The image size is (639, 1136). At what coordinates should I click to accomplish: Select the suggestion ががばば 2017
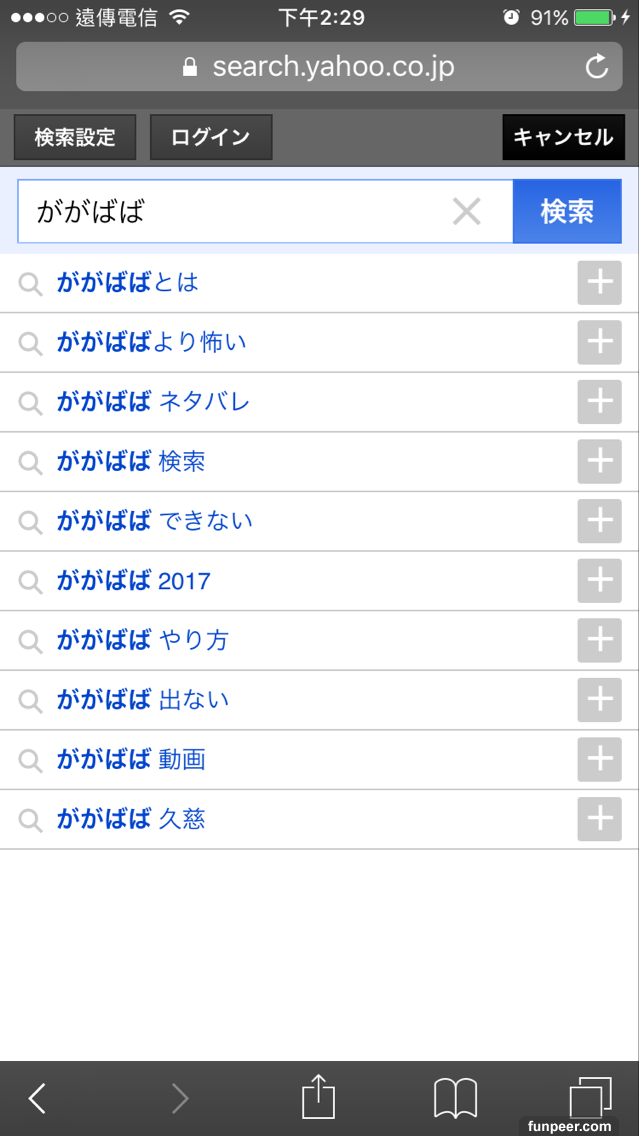point(134,581)
